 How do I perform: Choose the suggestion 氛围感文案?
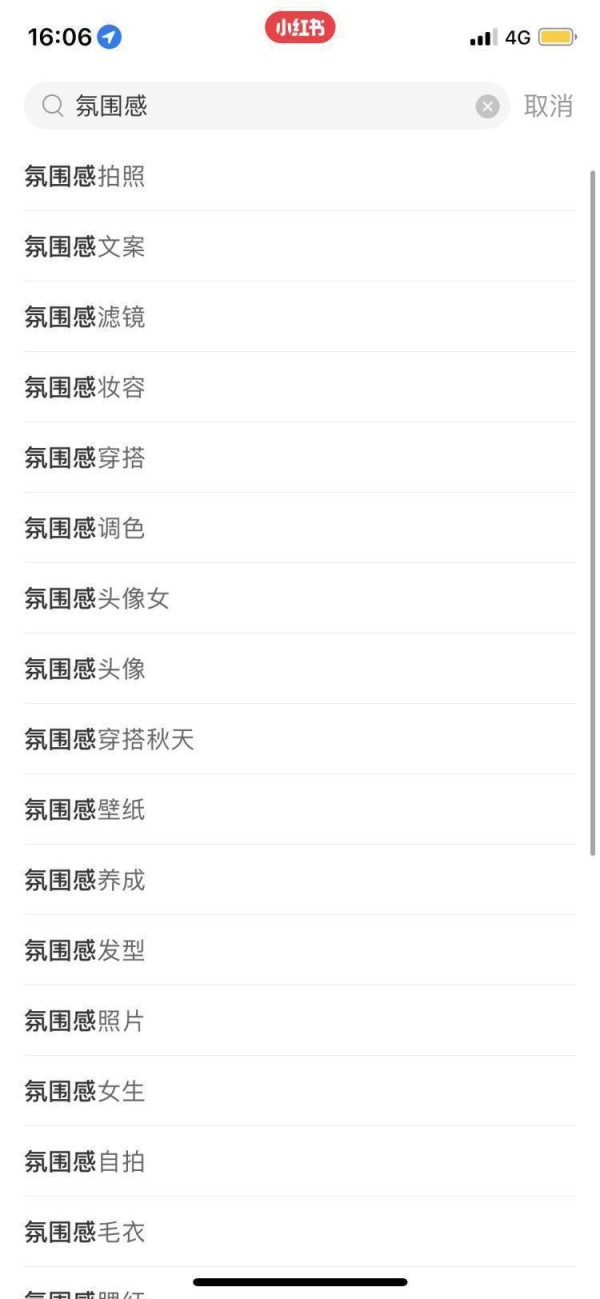(x=300, y=246)
